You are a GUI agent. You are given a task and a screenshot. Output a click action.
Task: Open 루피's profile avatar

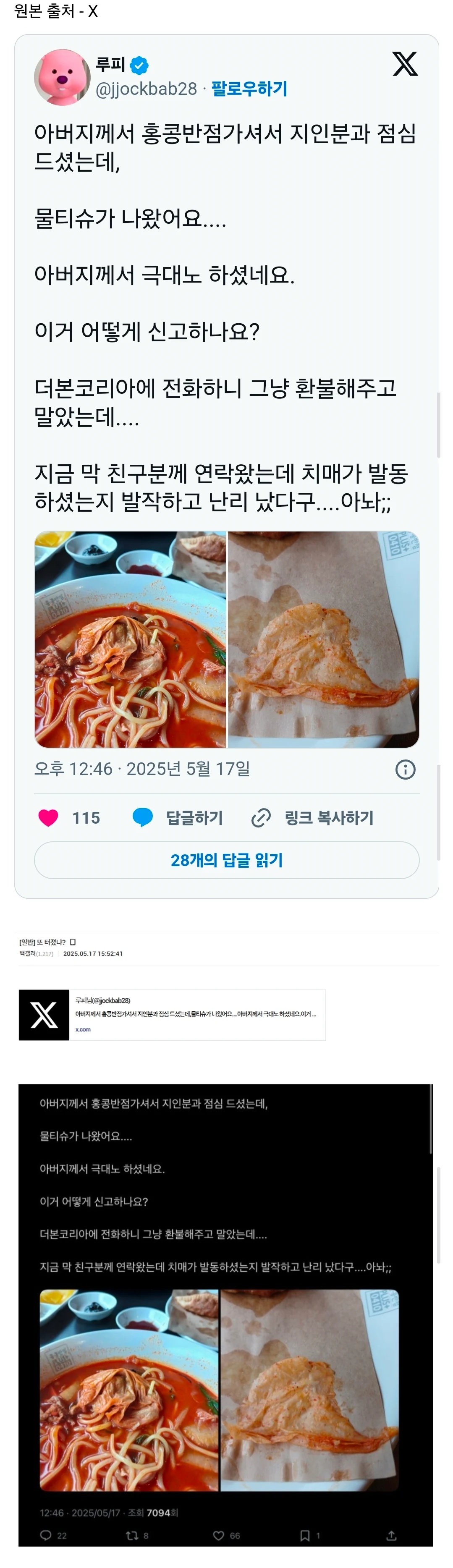click(62, 77)
